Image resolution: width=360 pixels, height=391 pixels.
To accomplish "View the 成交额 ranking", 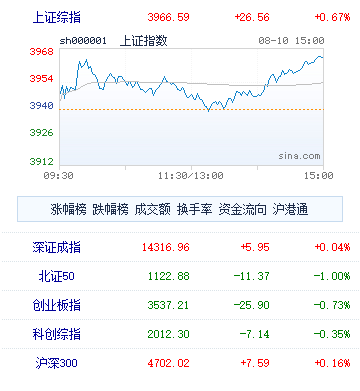I will click(153, 209).
